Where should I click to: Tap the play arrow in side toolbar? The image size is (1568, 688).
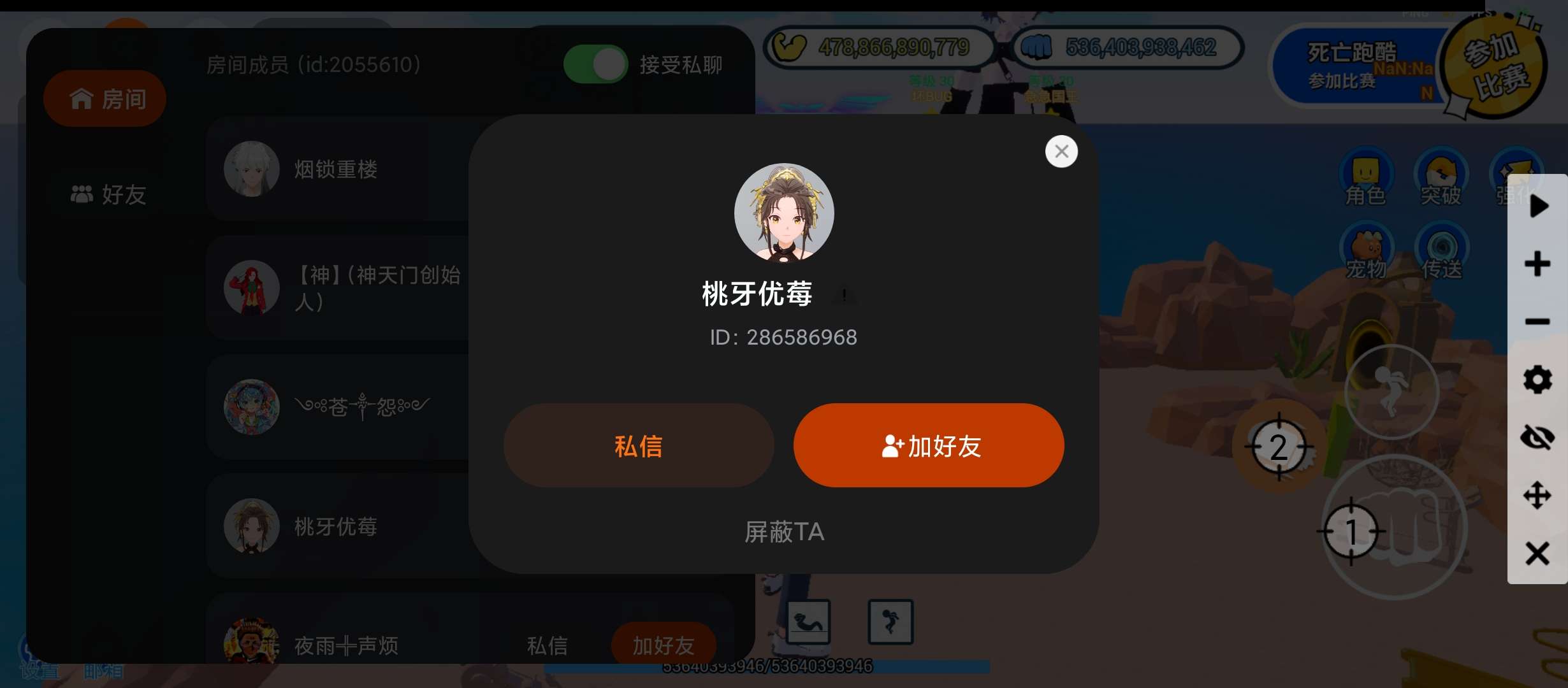coord(1538,206)
